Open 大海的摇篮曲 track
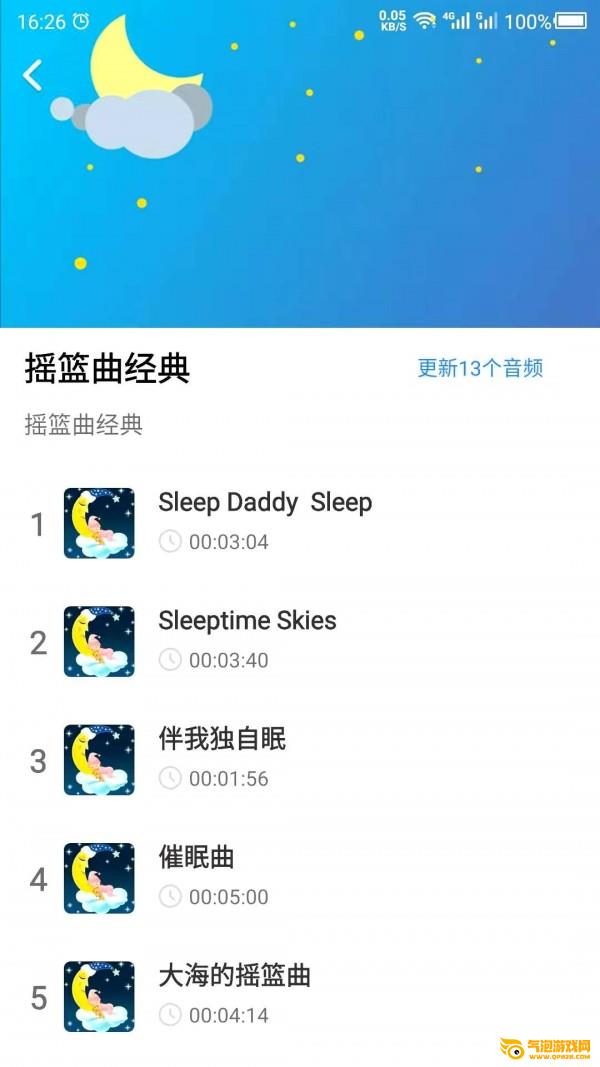This screenshot has width=600, height=1067. pos(234,975)
